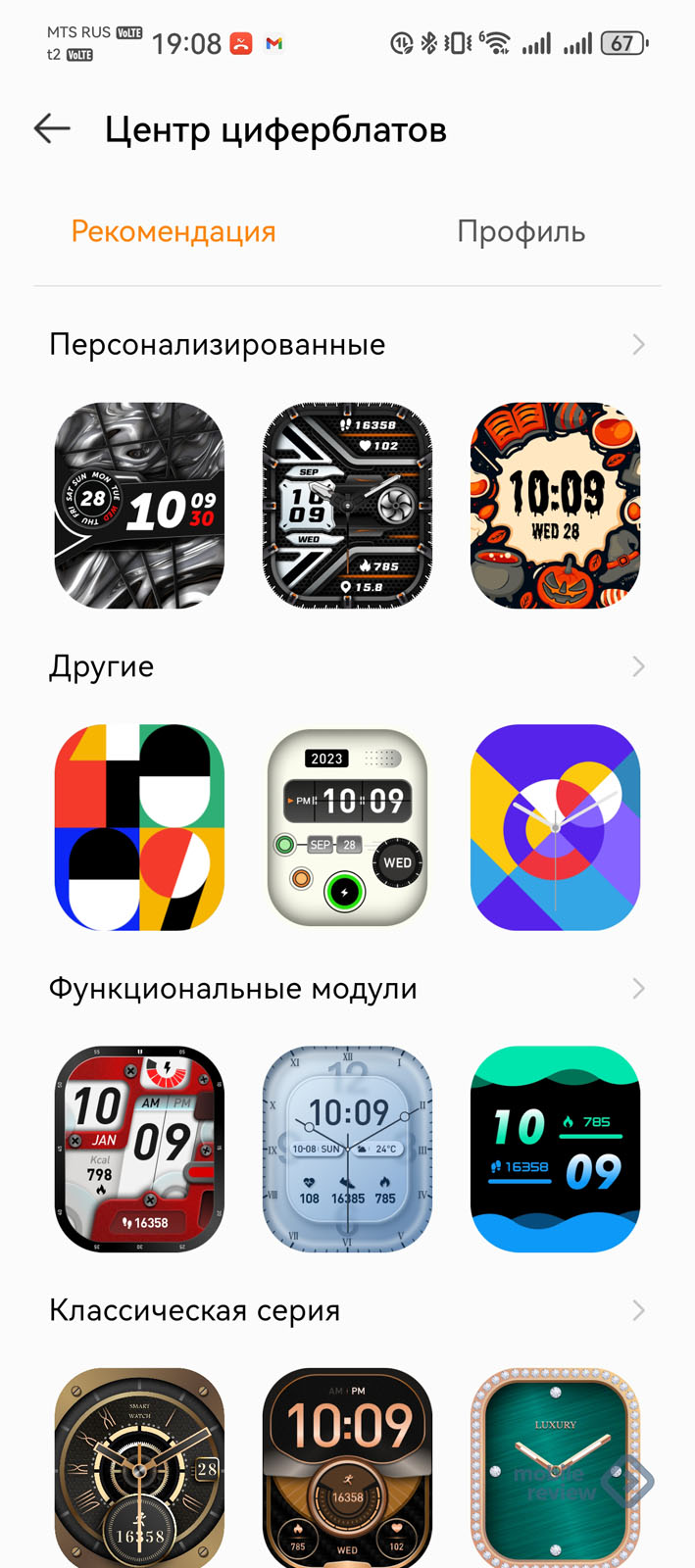The width and height of the screenshot is (695, 1568).
Task: Open the silver abstract 10:09 watch face
Action: point(139,506)
